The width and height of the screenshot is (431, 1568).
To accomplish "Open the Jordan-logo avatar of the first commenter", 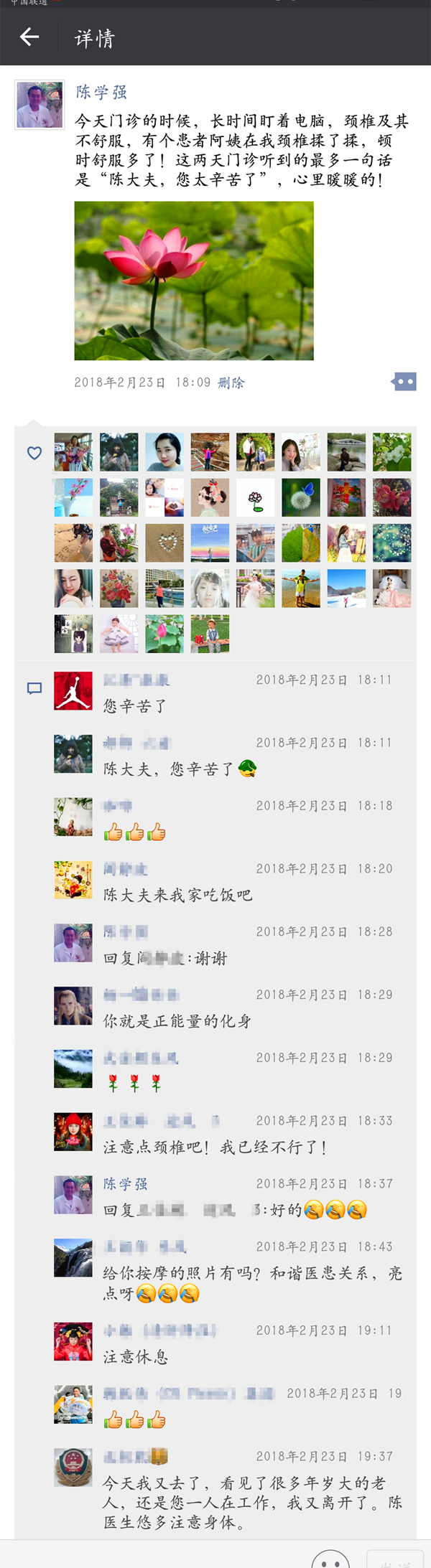I will pyautogui.click(x=73, y=691).
